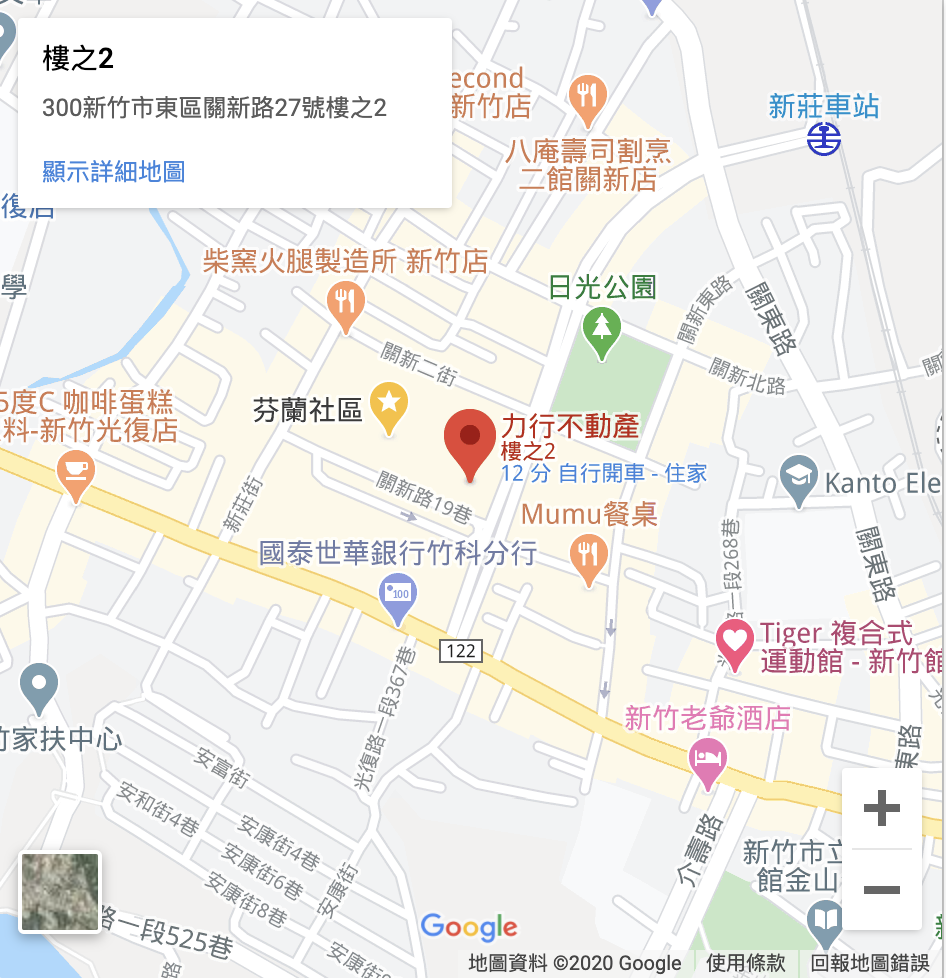
Task: Select Tiger 複合式運動館 heart marker
Action: click(x=735, y=643)
